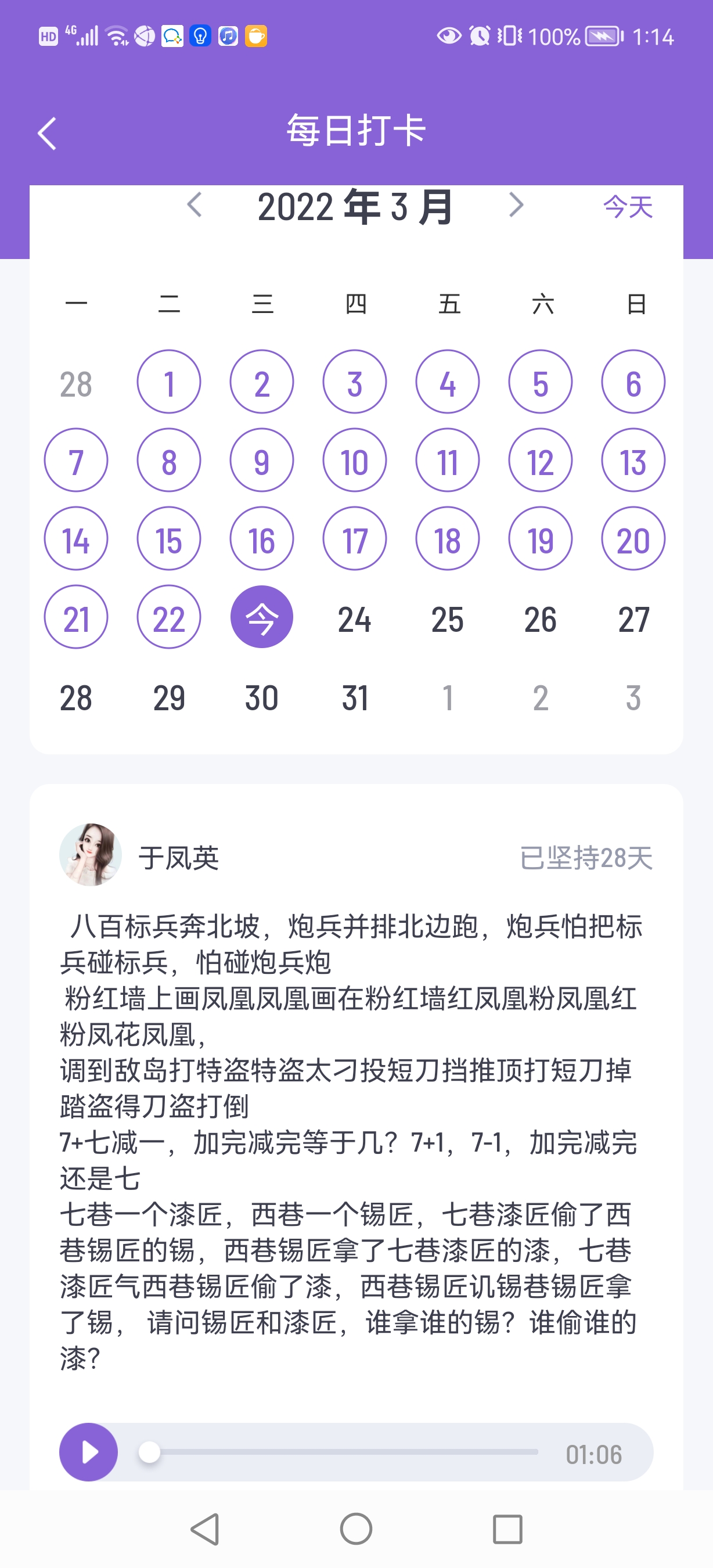
Task: Go to the previous month
Action: tap(195, 207)
